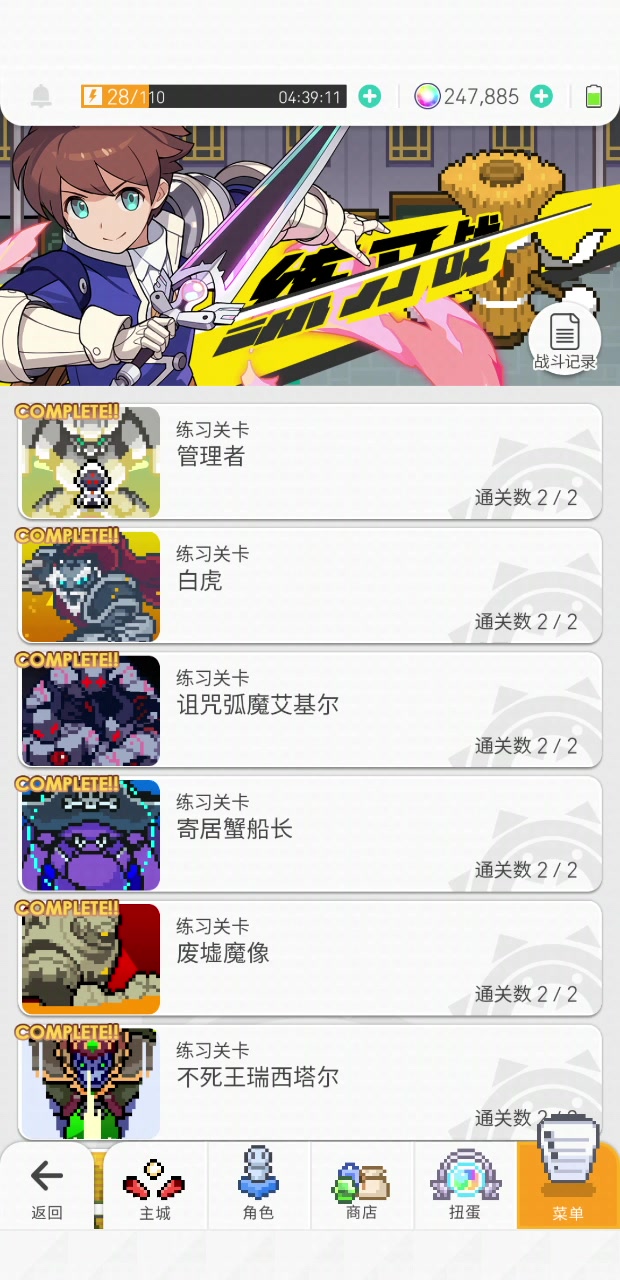This screenshot has height=1280, width=620.
Task: Open the 战斗记录 battle log
Action: point(565,341)
